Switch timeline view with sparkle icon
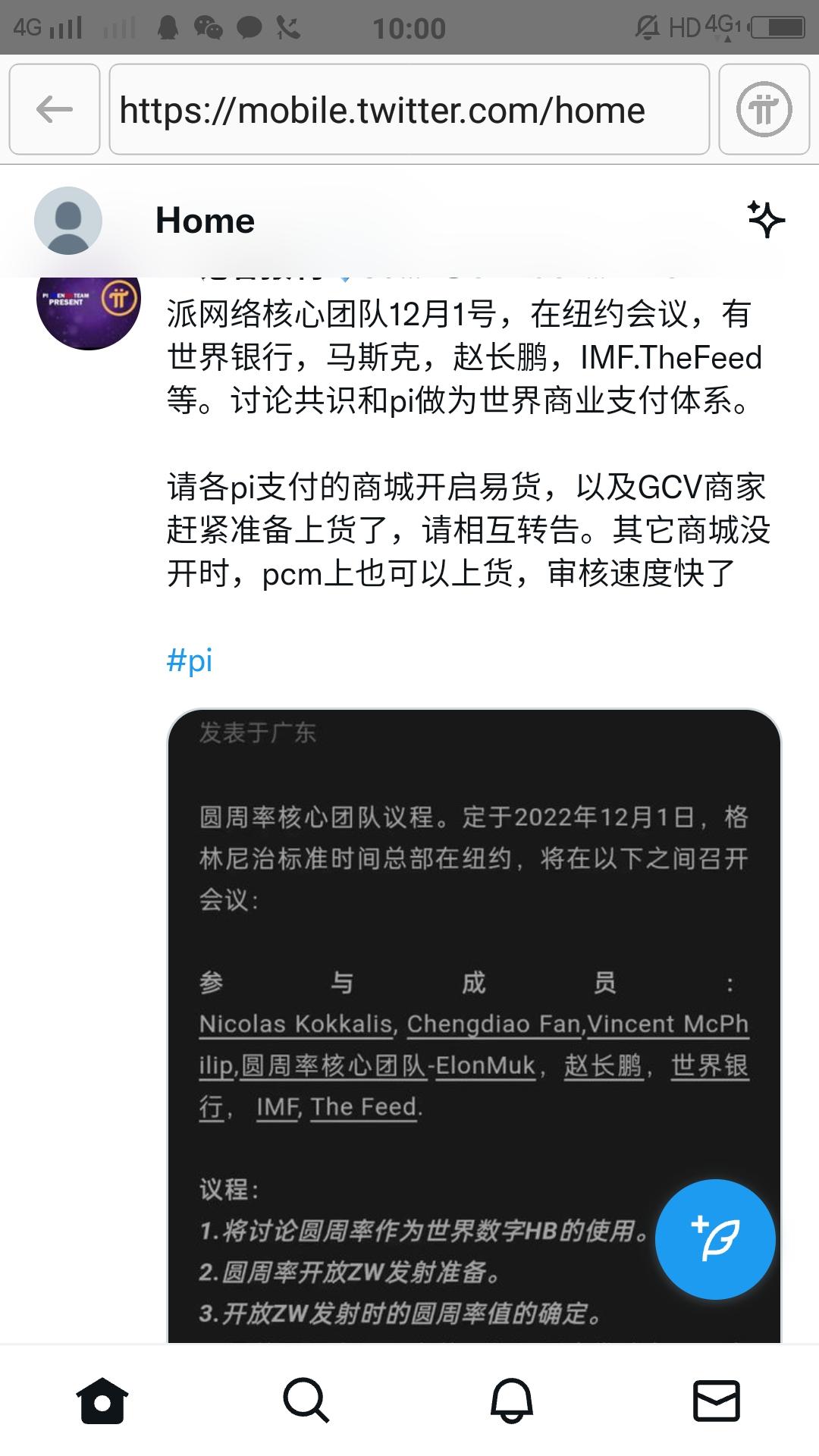 pyautogui.click(x=766, y=219)
